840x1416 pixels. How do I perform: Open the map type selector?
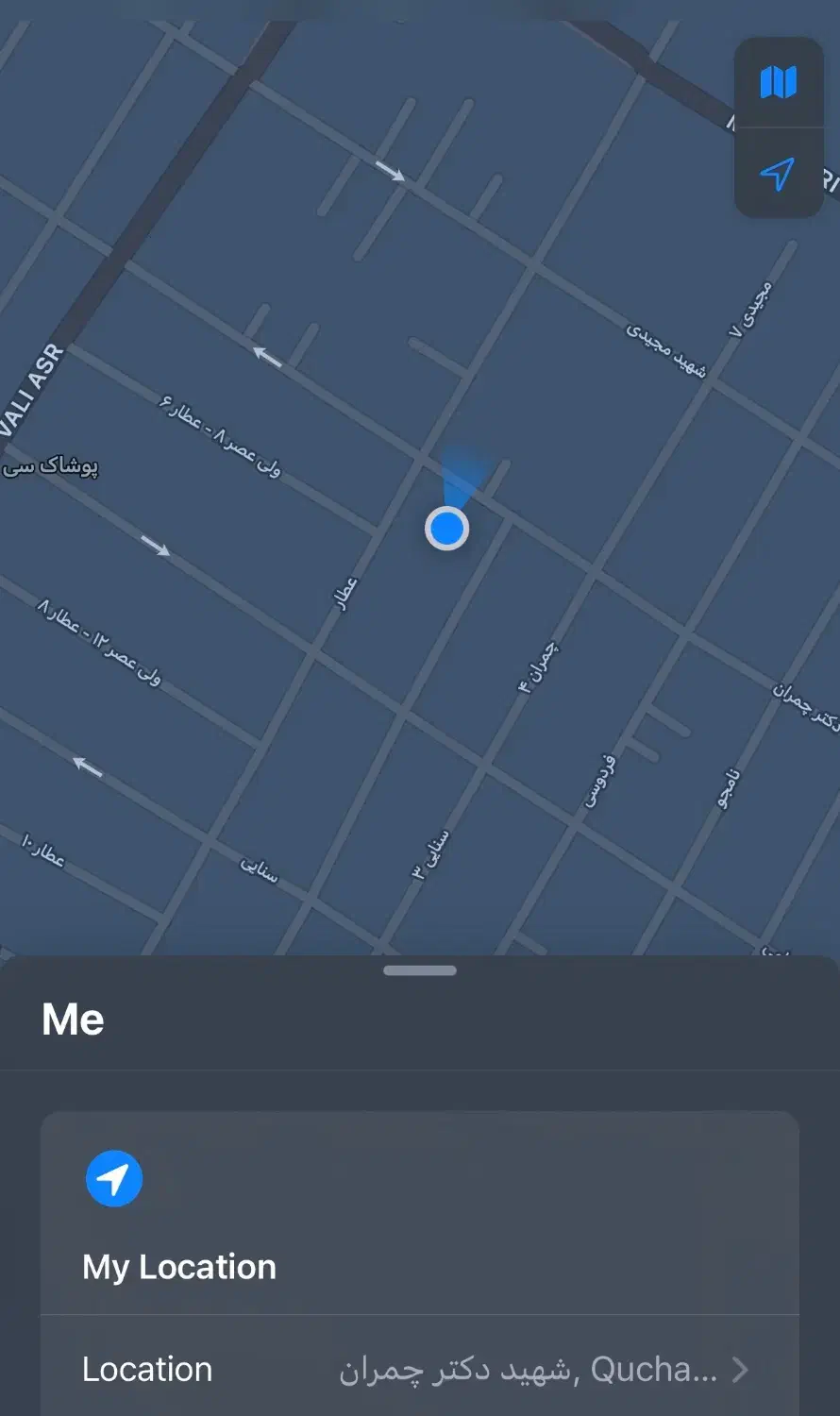point(779,83)
